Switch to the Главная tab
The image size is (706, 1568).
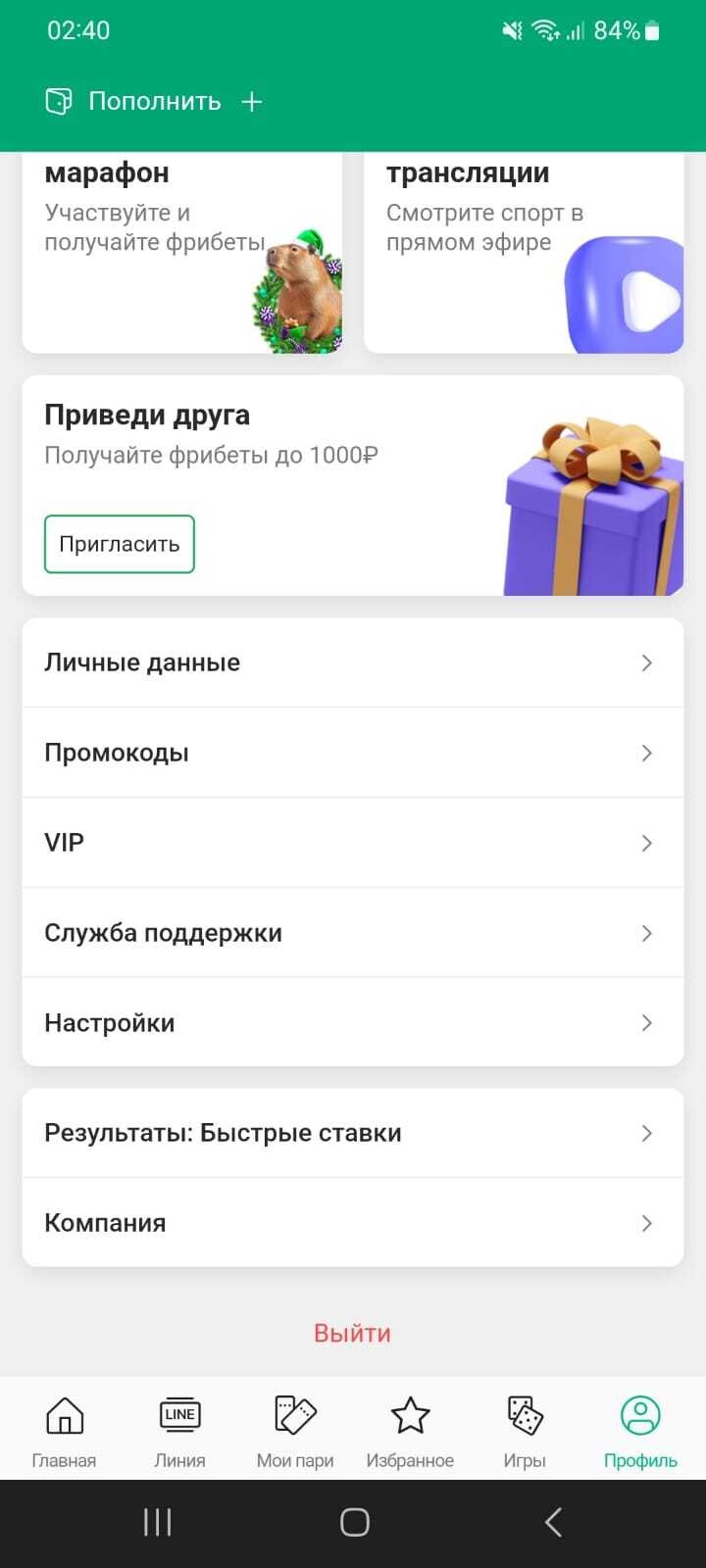pyautogui.click(x=64, y=1431)
